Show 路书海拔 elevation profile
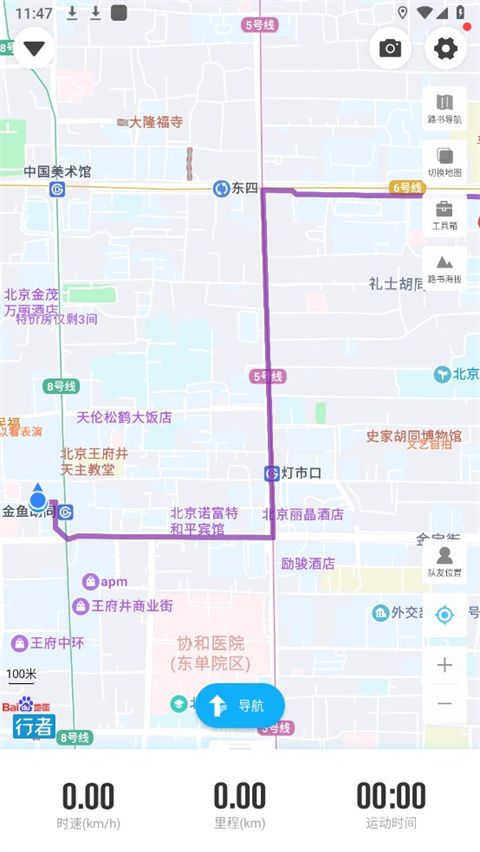This screenshot has width=480, height=852. coord(445,268)
